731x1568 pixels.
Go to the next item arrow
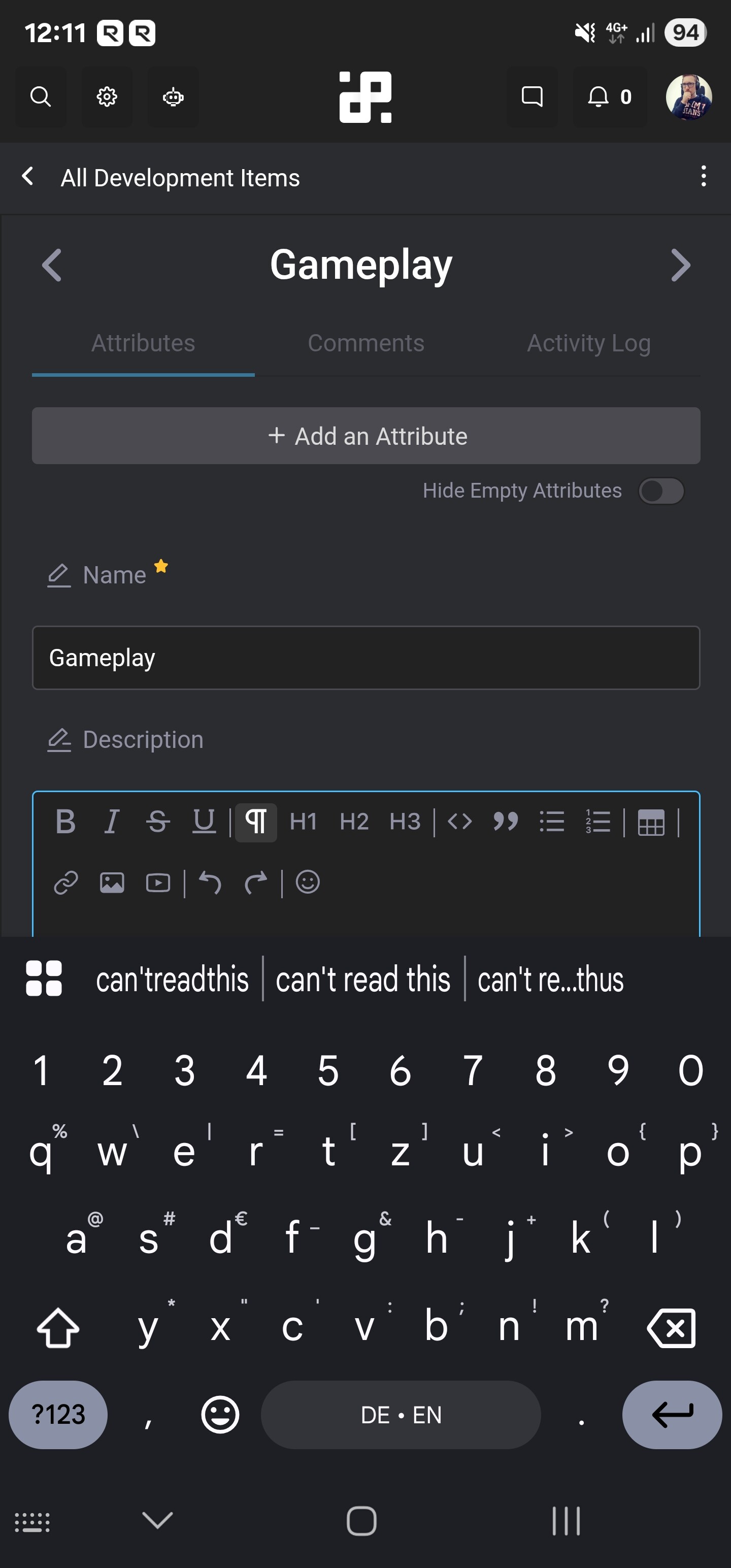pyautogui.click(x=680, y=266)
